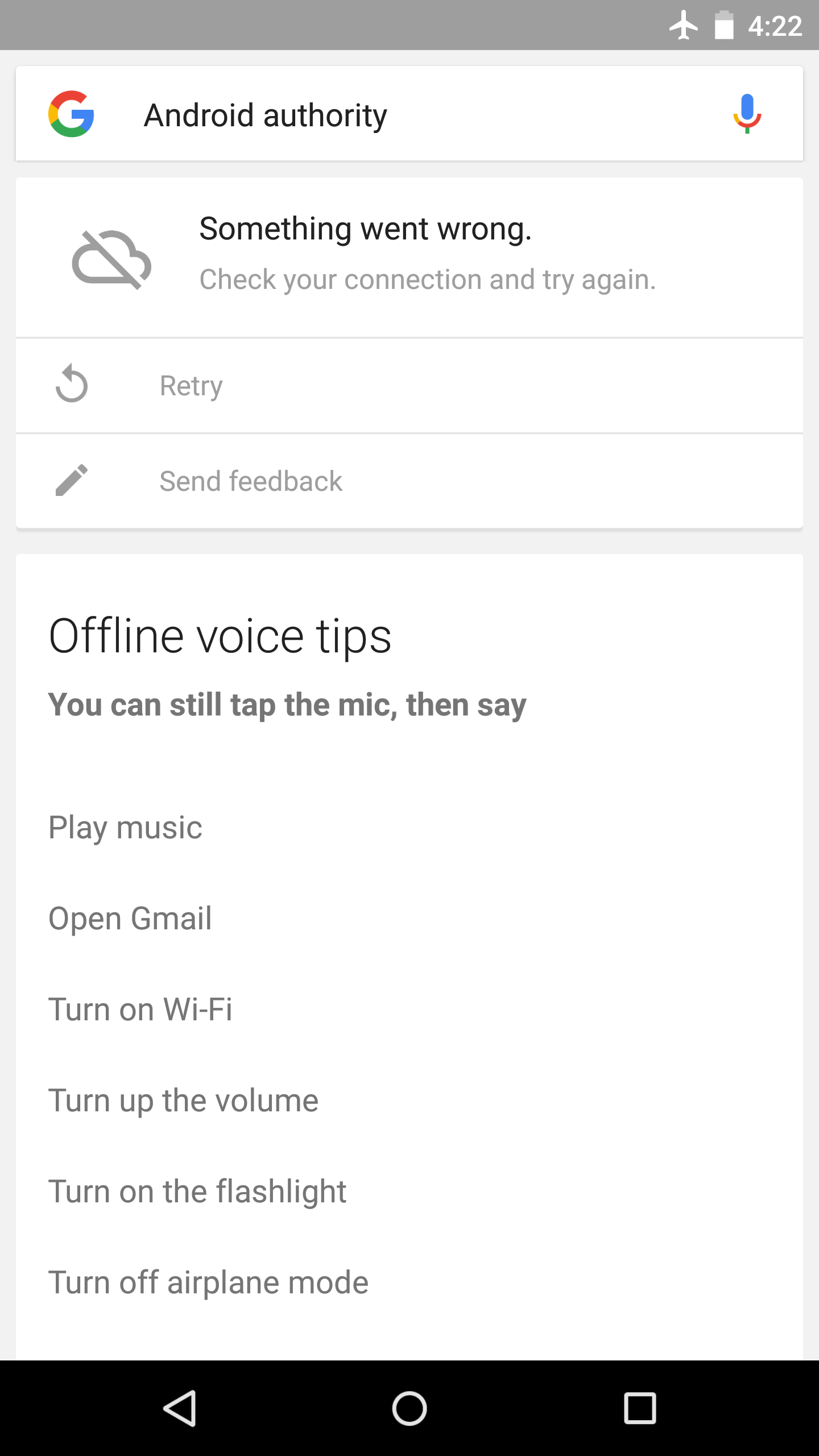Open the recent apps overview
Viewport: 819px width, 1456px height.
(640, 1408)
